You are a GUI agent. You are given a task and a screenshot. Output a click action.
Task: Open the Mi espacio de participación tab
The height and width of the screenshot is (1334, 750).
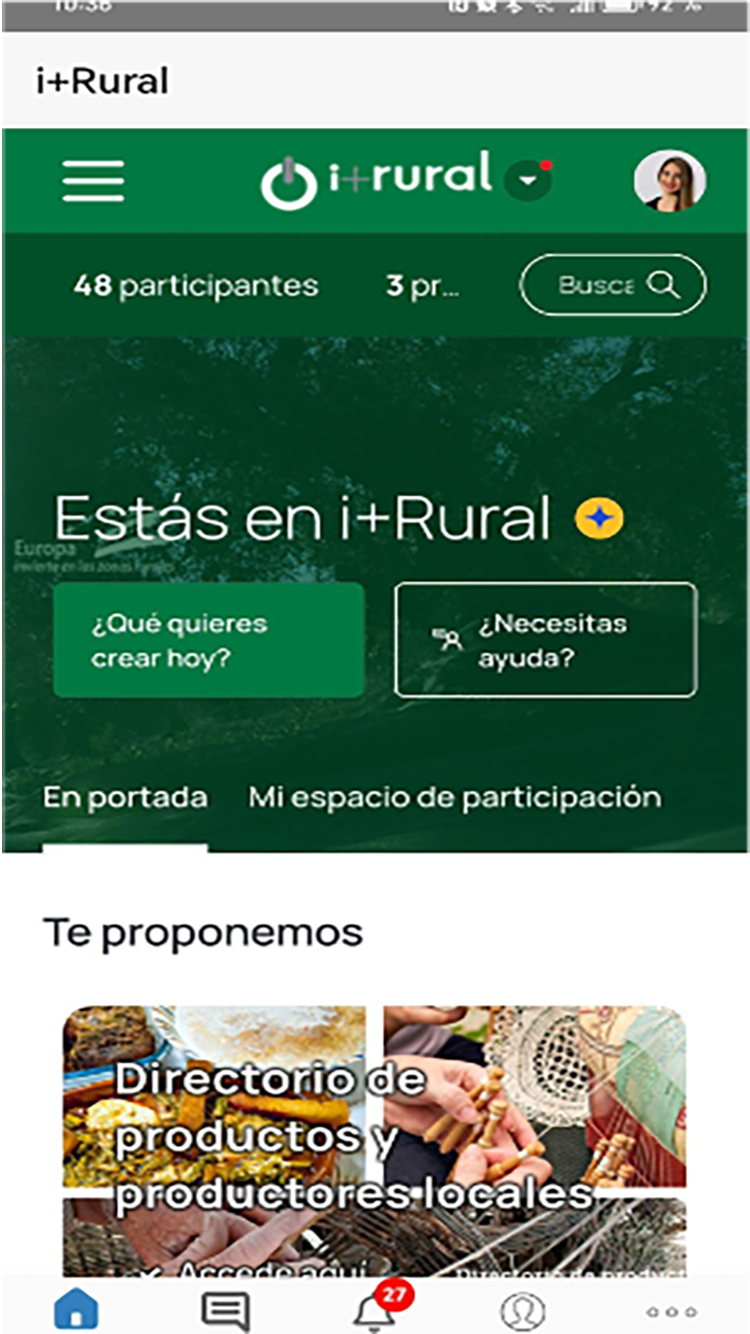[453, 797]
